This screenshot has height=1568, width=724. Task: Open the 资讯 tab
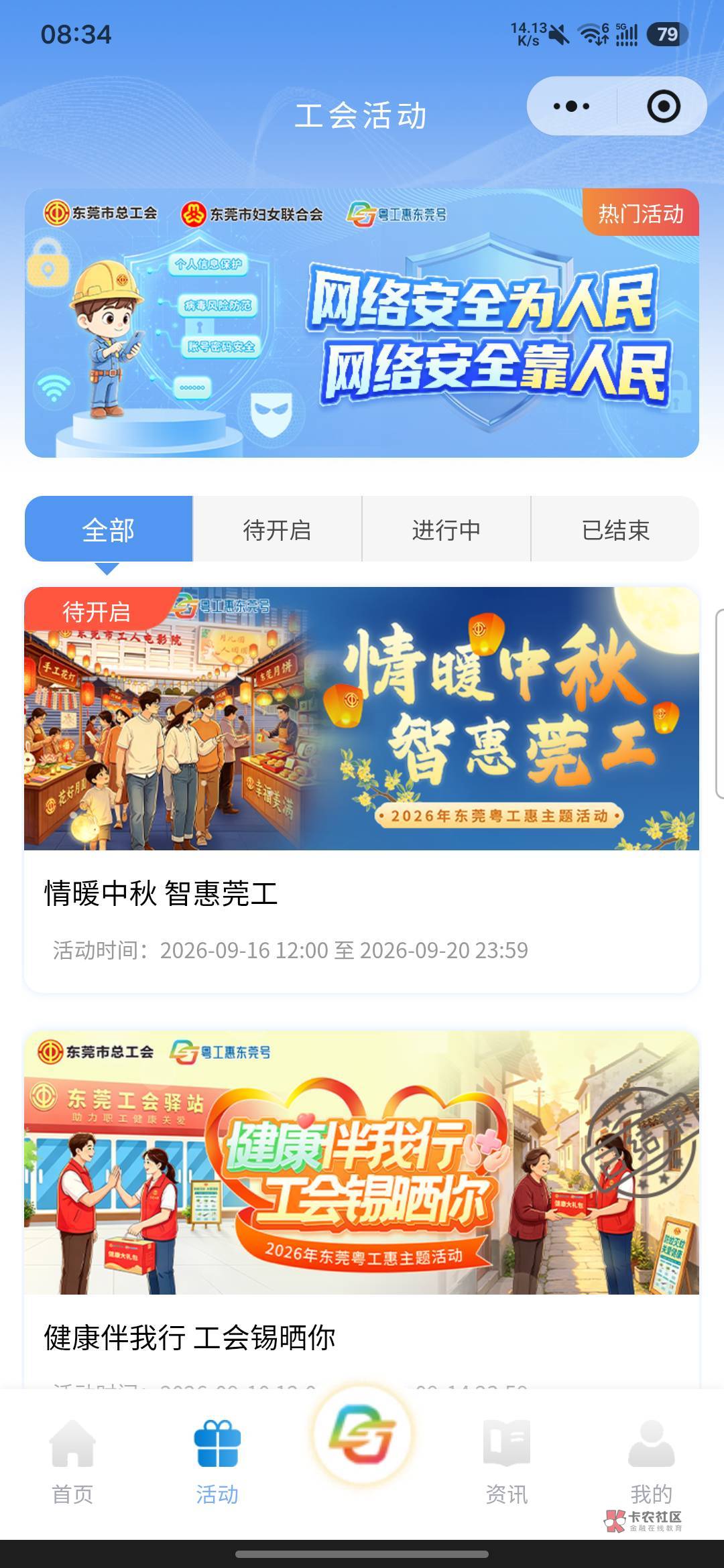507,1463
